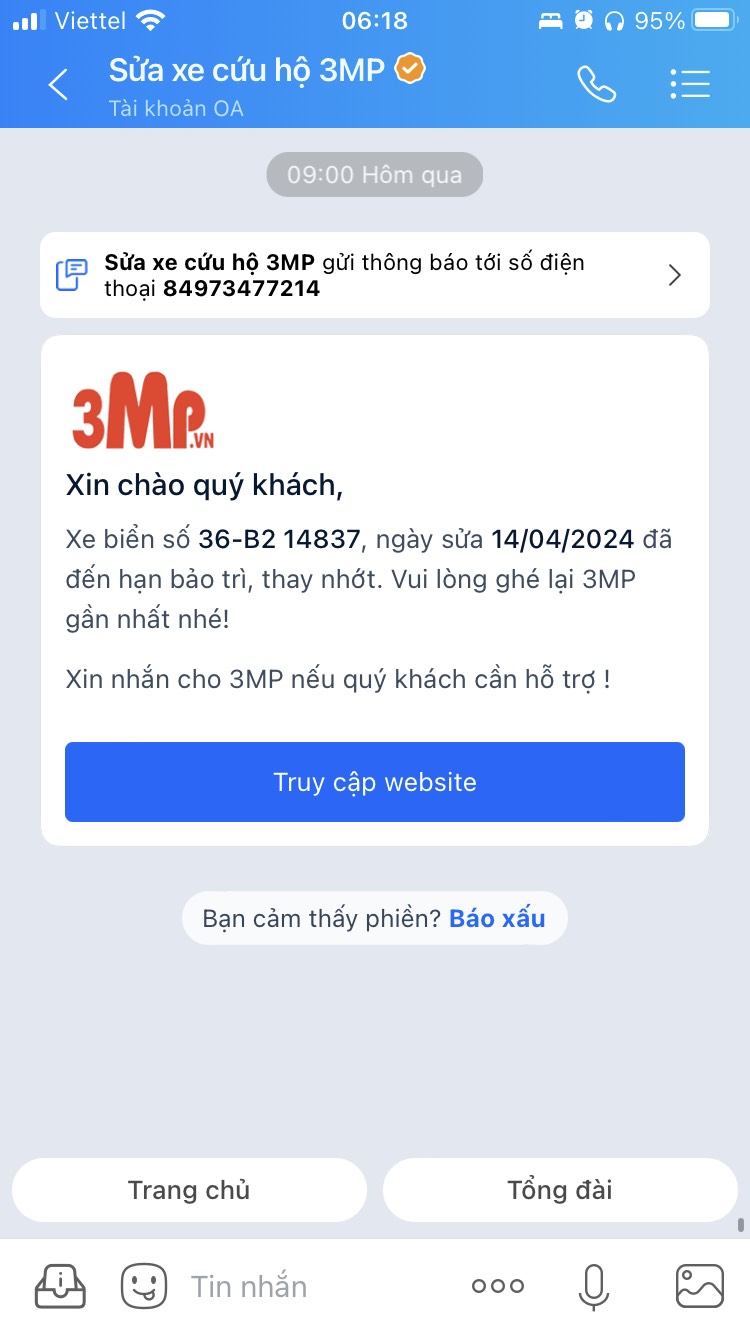Tap the Truy cập website button
Screen dimensions: 750x1334
pyautogui.click(x=374, y=782)
